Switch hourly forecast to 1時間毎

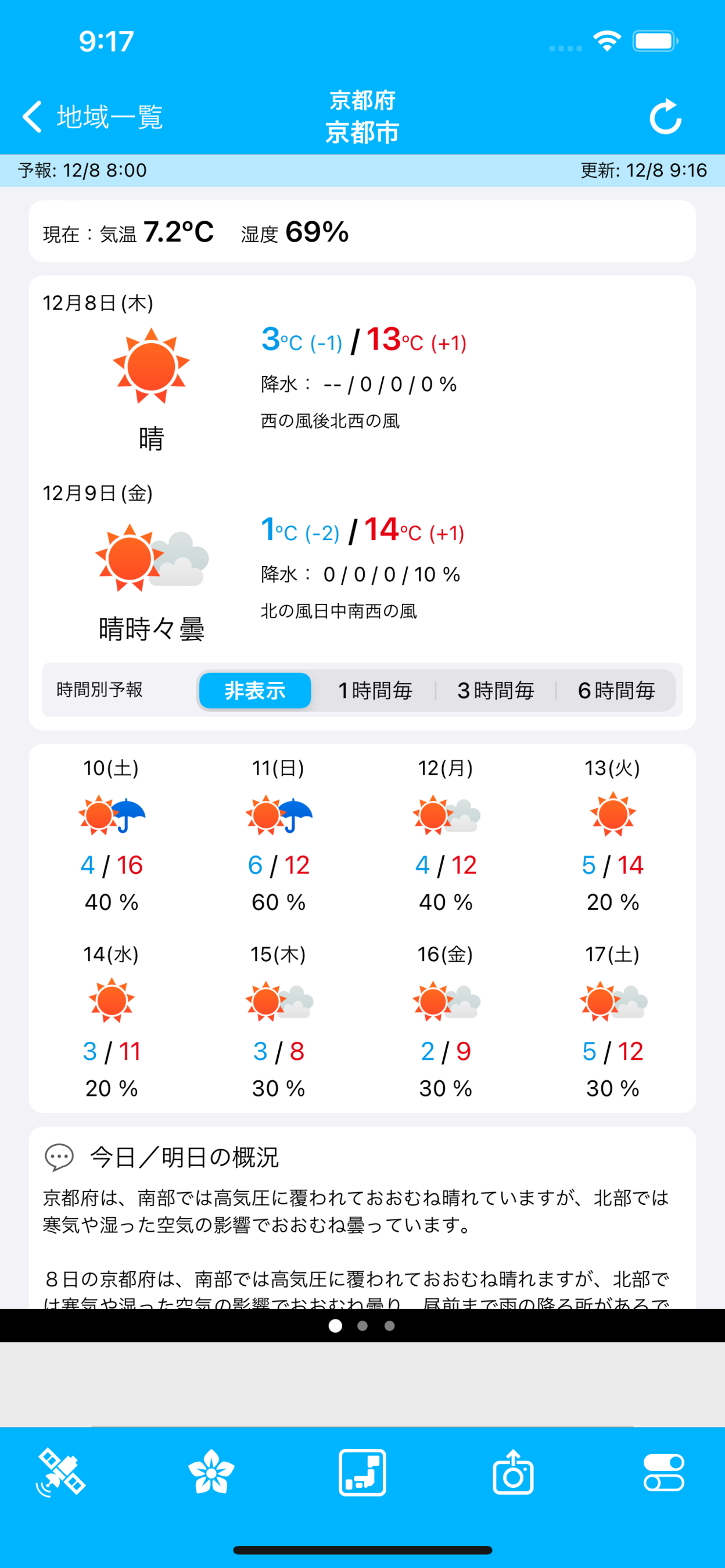click(x=375, y=691)
